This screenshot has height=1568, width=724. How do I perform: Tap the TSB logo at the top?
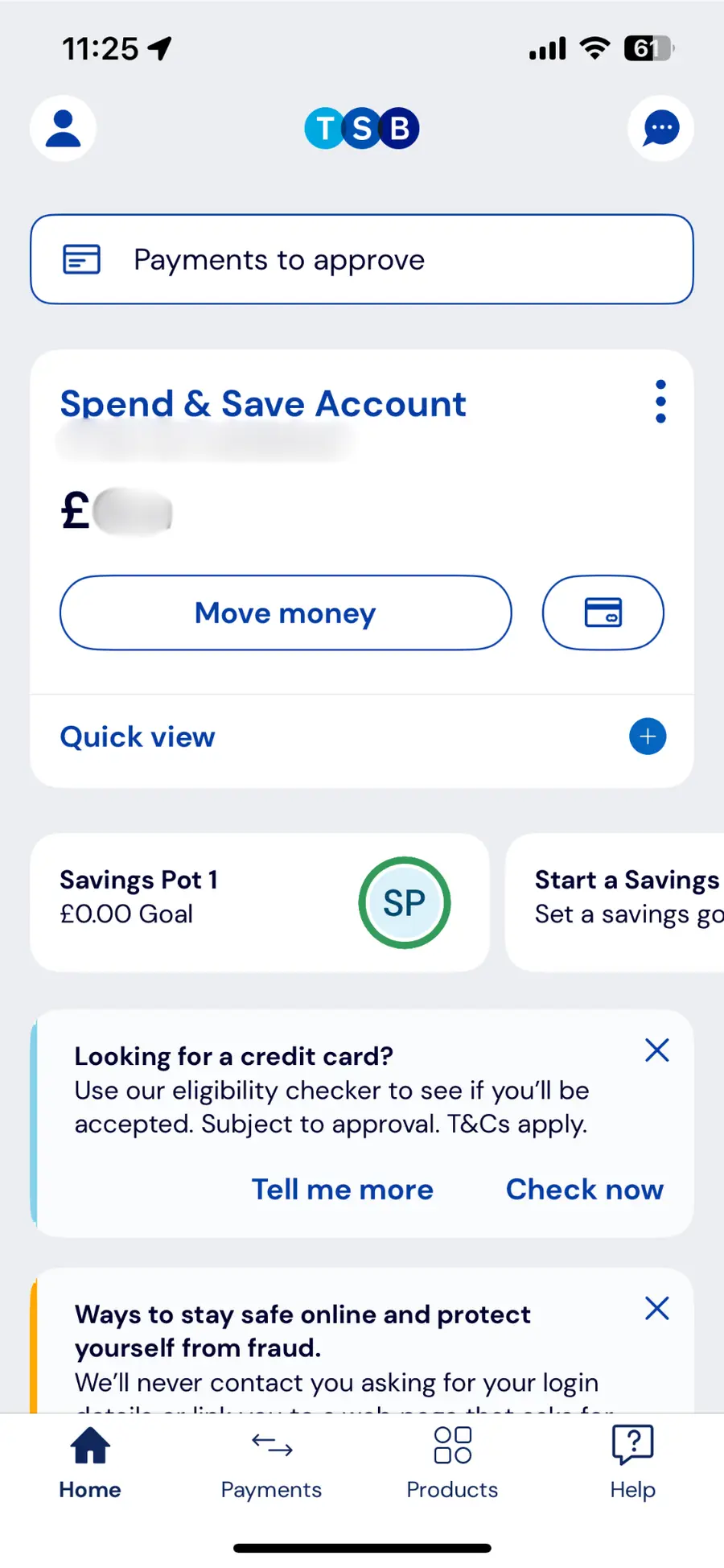(360, 127)
